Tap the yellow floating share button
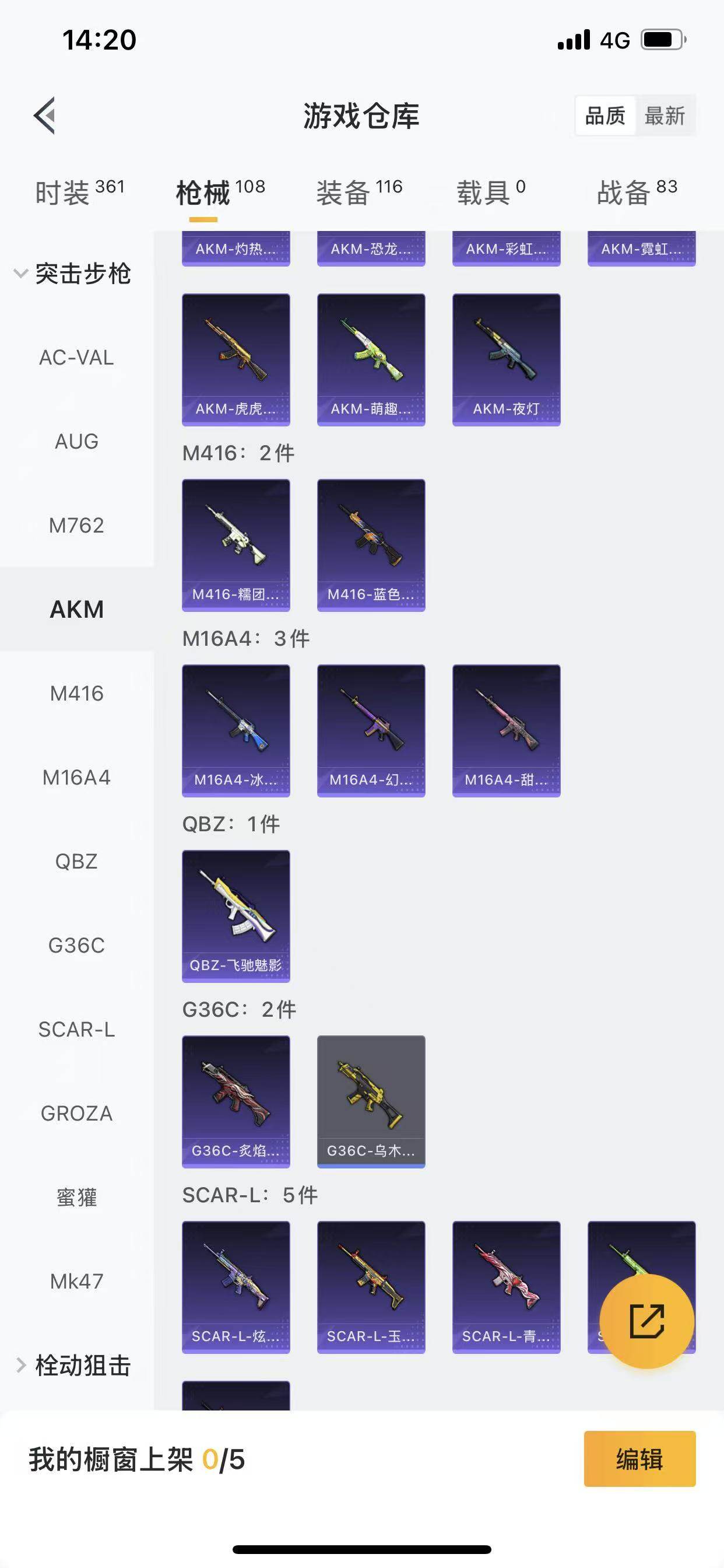The image size is (724, 1568). pos(646,1321)
